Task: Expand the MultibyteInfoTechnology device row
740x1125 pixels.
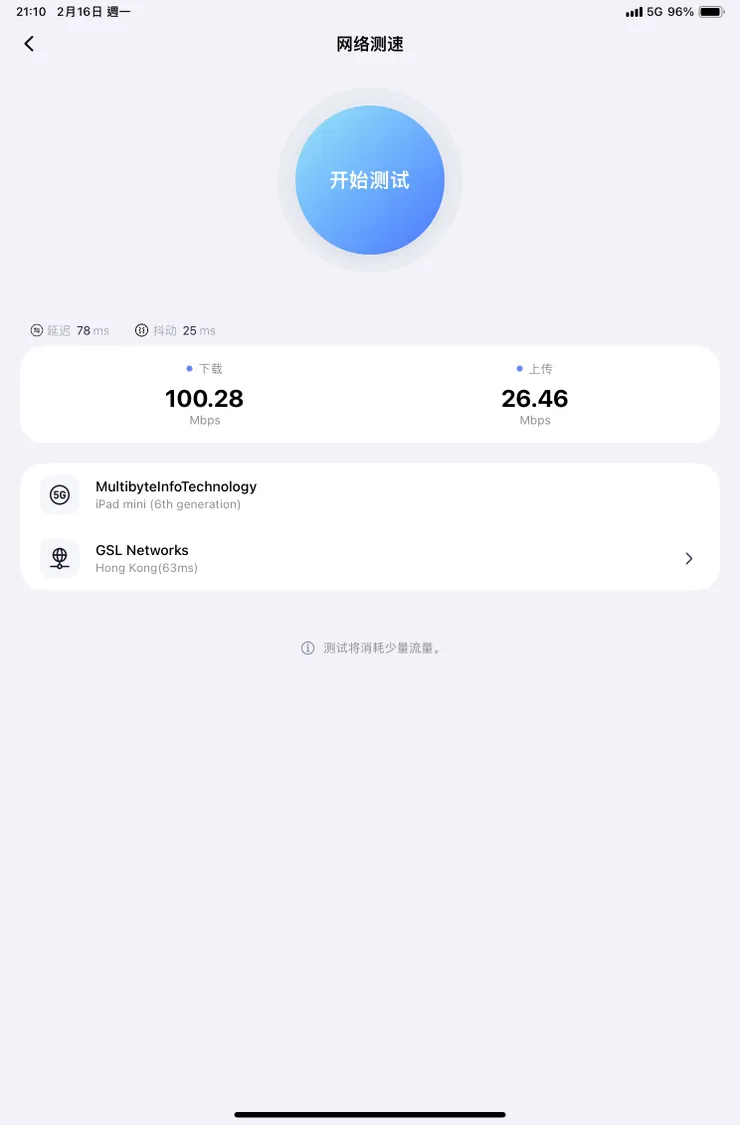Action: [x=370, y=495]
